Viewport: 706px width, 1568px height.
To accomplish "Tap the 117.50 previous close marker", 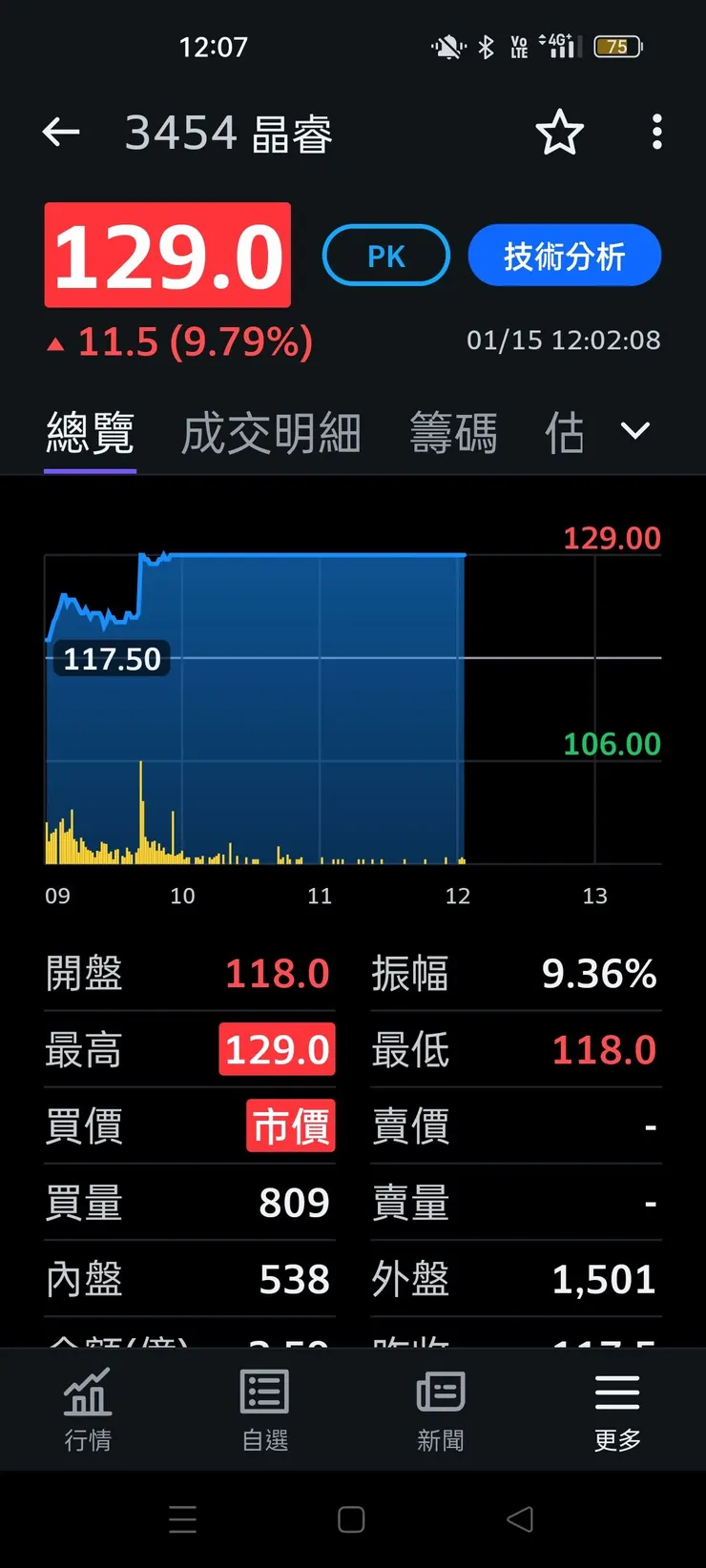I will point(111,658).
